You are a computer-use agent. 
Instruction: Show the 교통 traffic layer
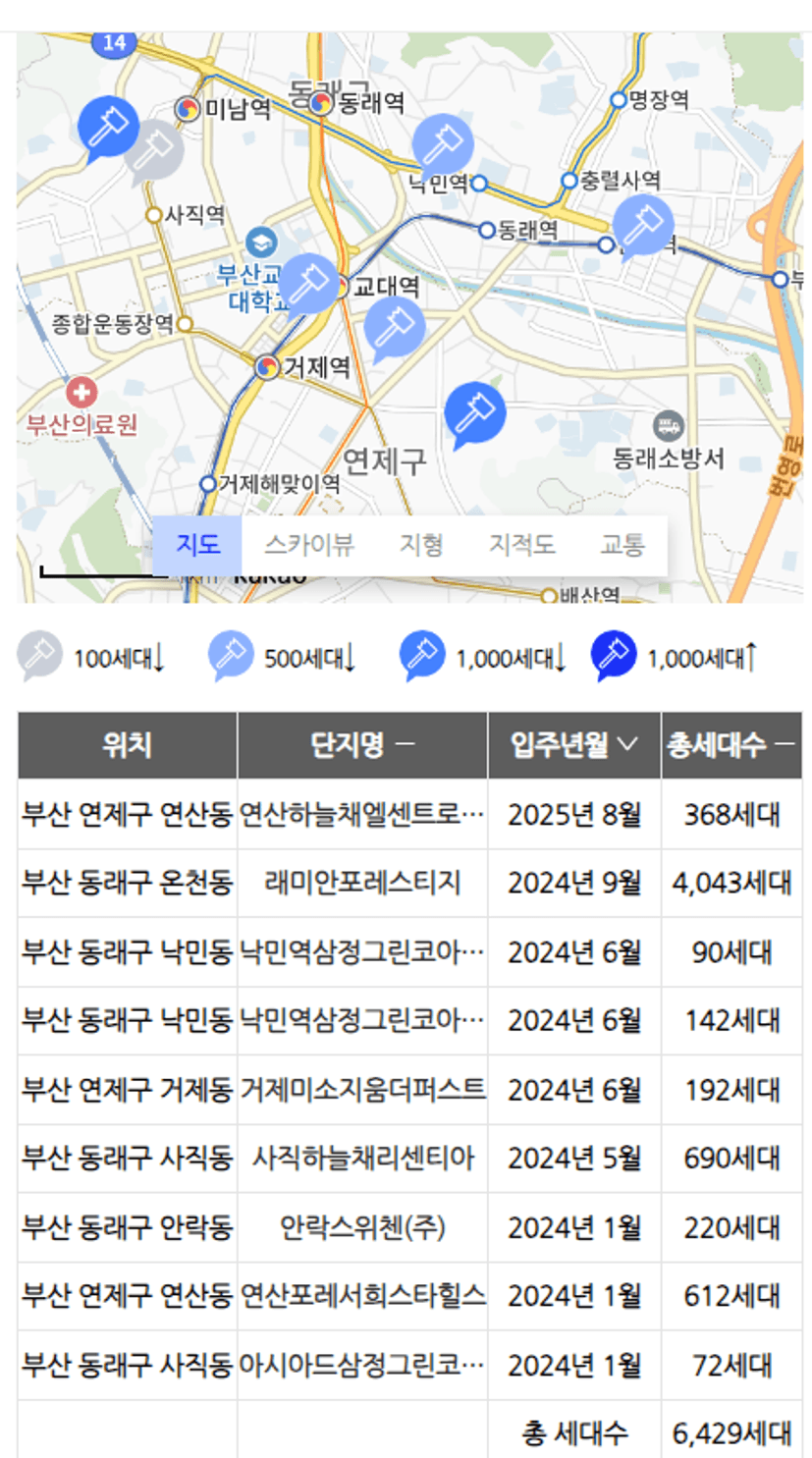tap(623, 545)
